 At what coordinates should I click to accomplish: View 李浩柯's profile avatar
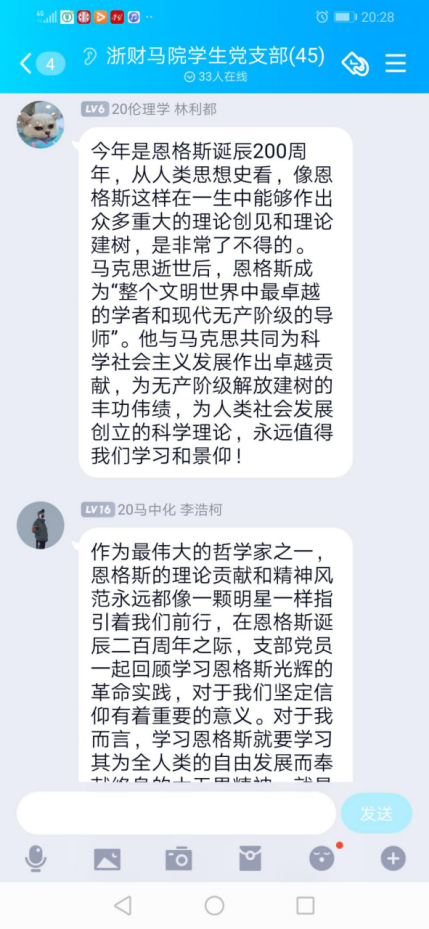tap(40, 525)
